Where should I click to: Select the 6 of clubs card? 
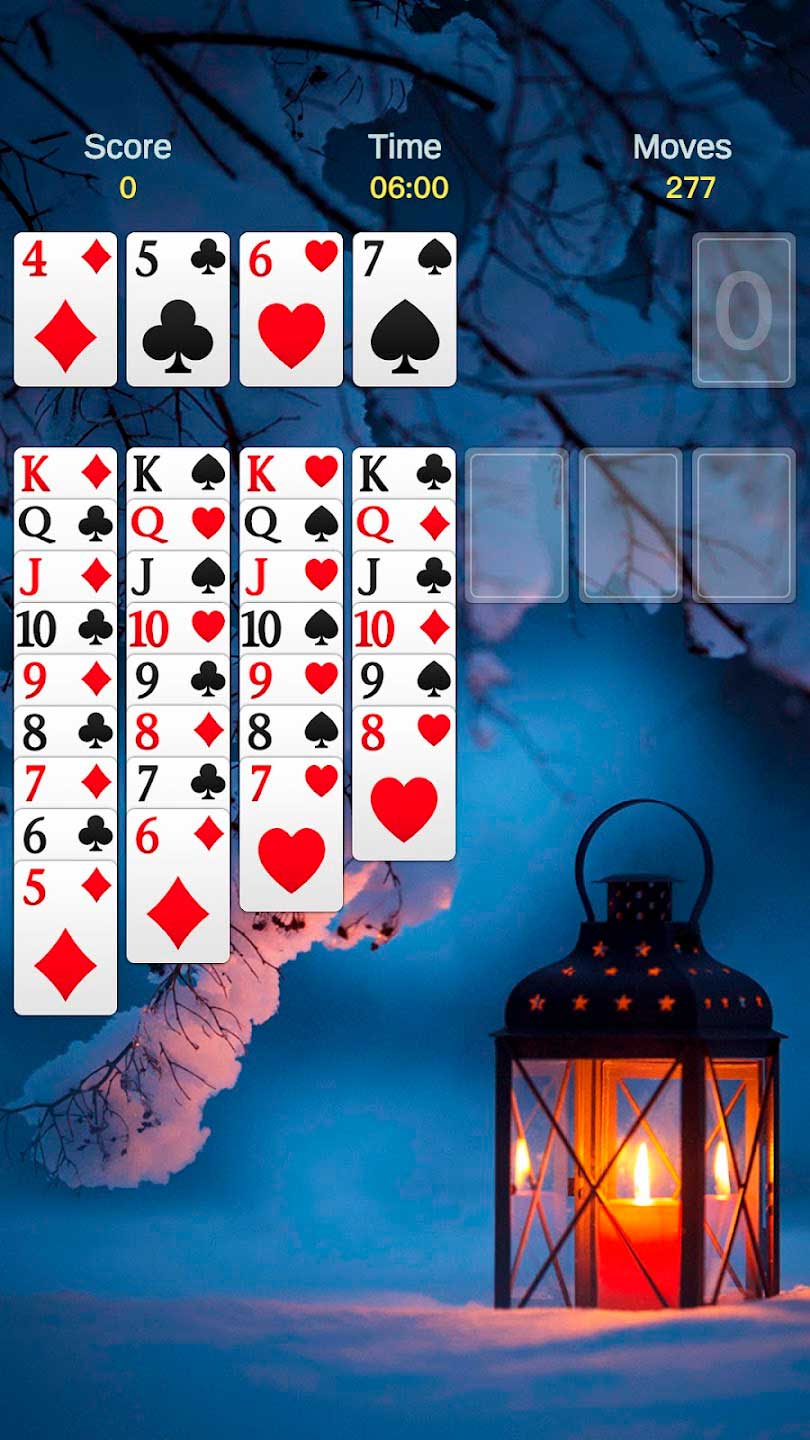[65, 835]
